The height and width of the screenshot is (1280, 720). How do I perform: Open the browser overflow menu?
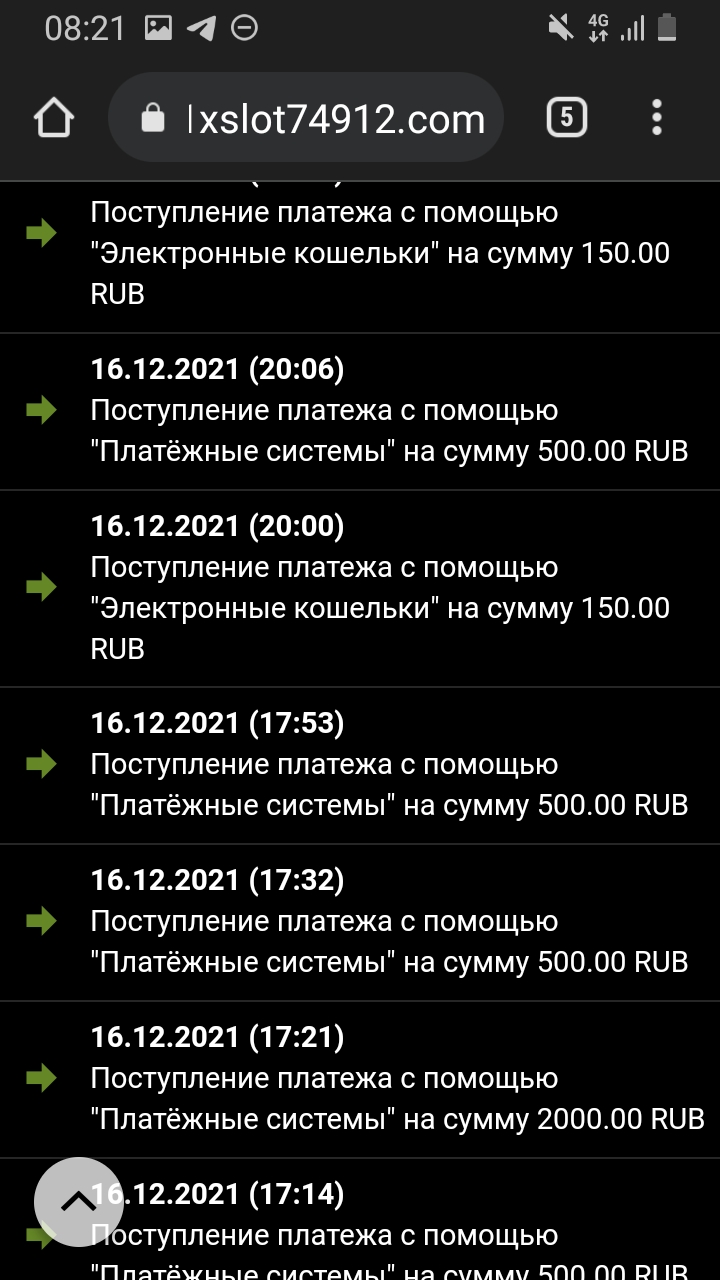coord(656,119)
